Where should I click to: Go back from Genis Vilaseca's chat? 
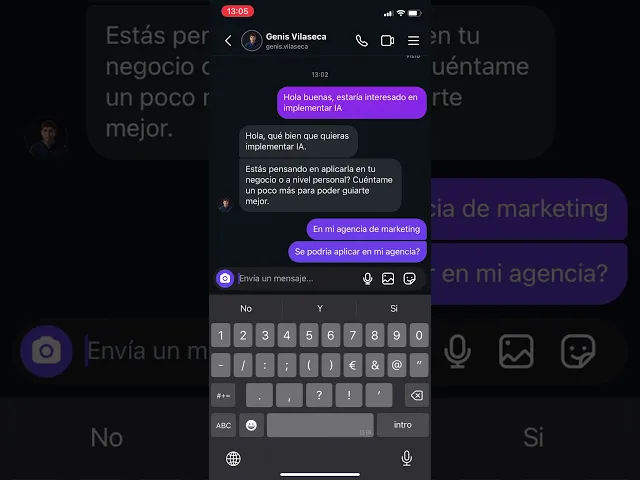pyautogui.click(x=228, y=41)
